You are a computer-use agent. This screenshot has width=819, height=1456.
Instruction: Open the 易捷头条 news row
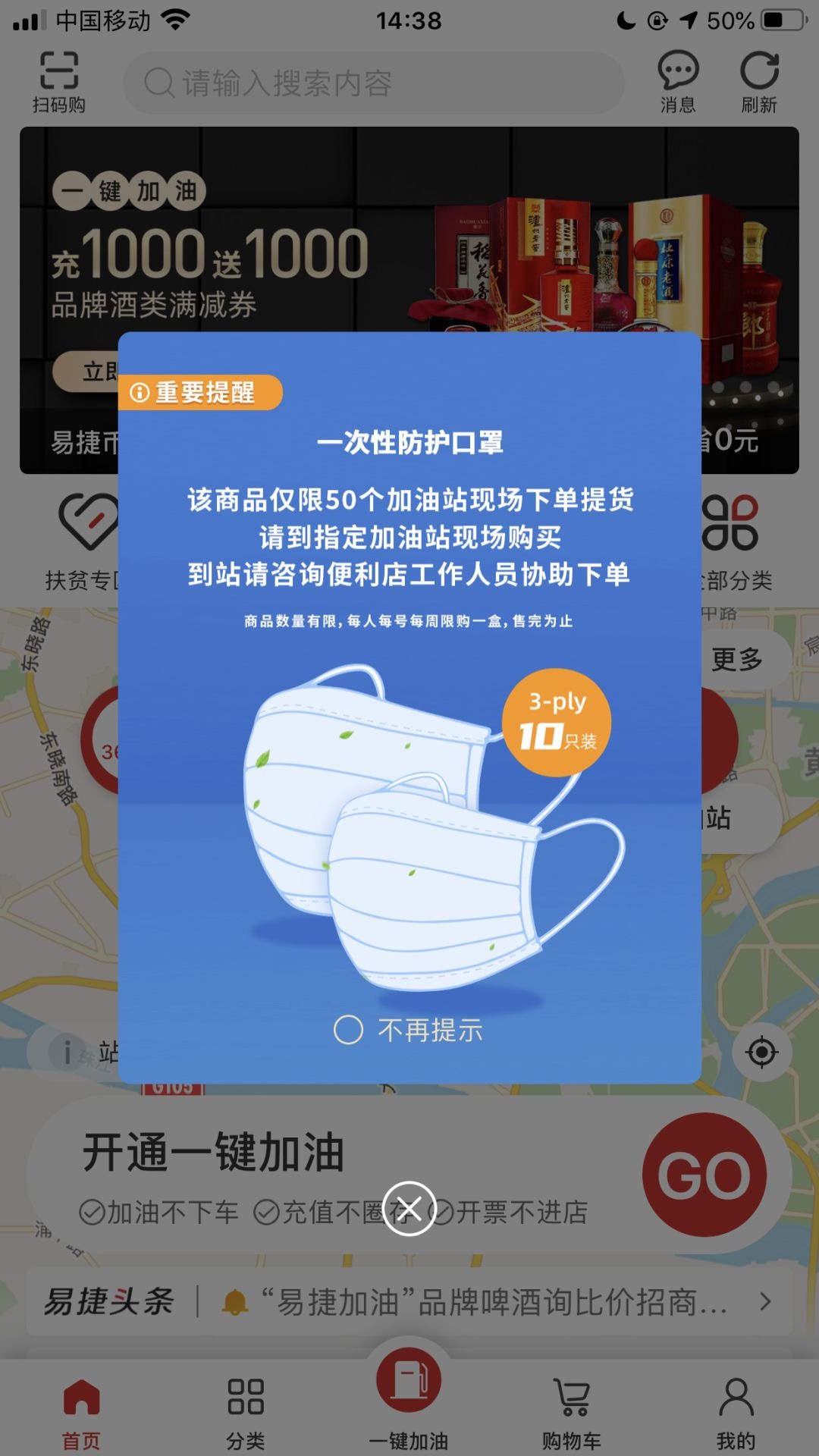(x=409, y=1302)
